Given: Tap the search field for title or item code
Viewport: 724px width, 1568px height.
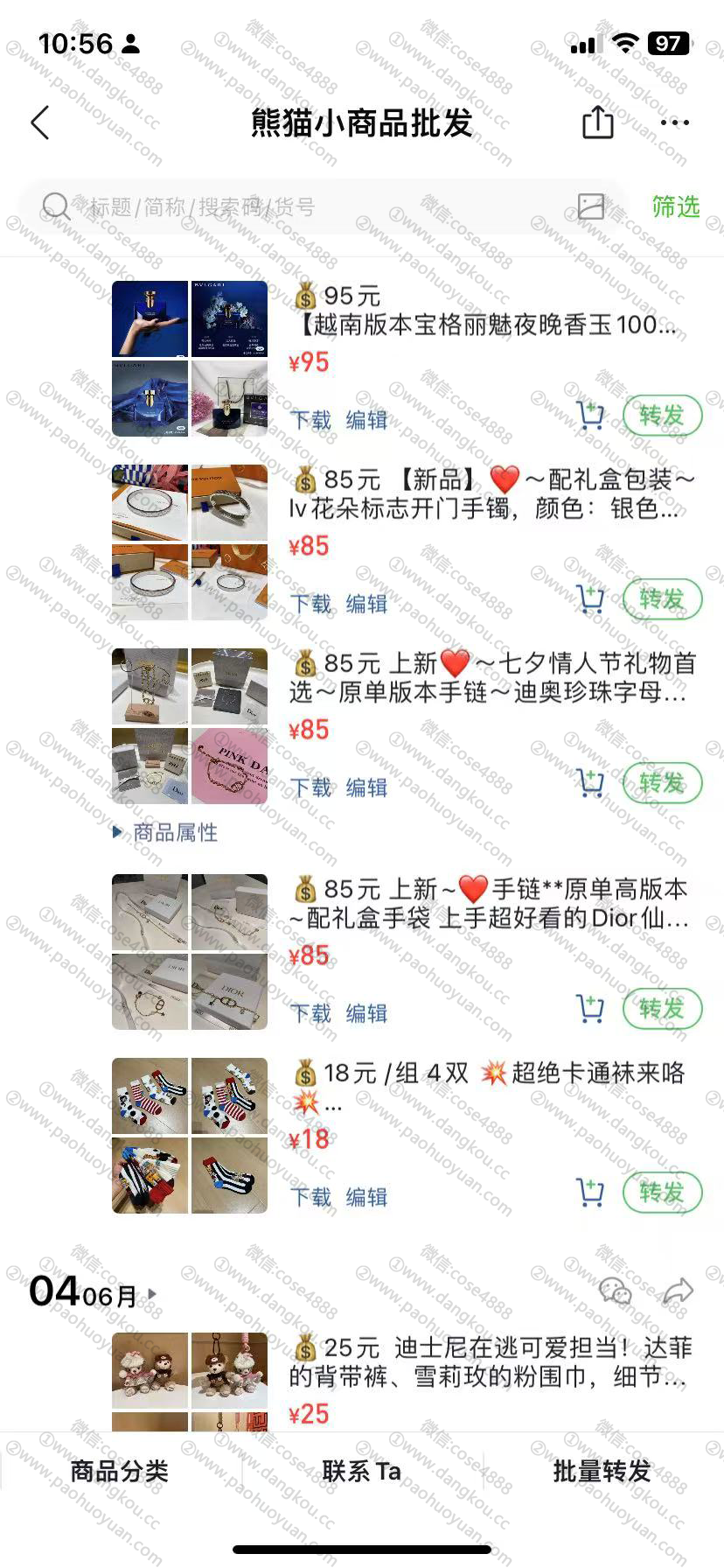Looking at the screenshot, I should pyautogui.click(x=306, y=206).
